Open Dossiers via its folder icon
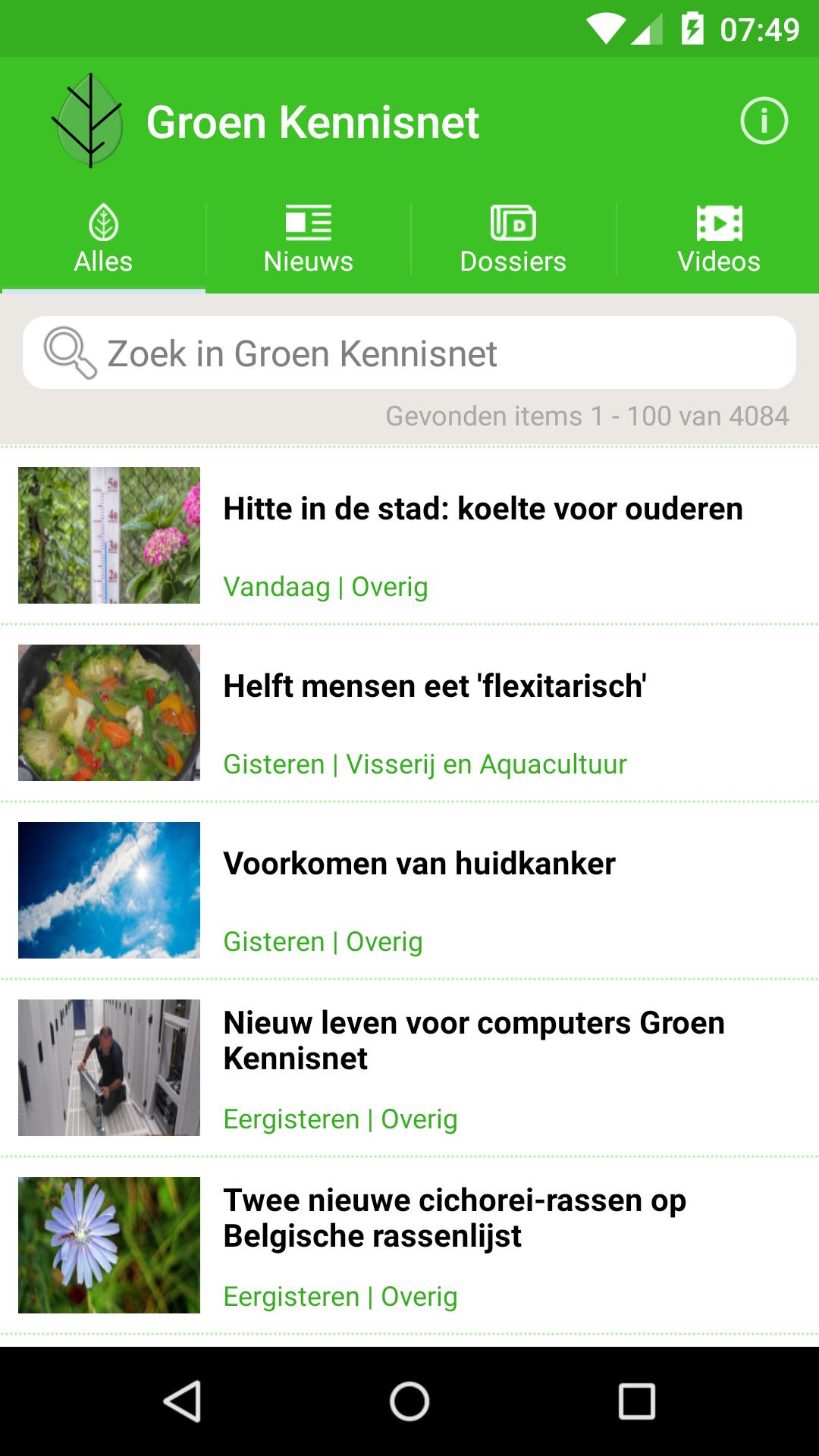Screen dimensions: 819x1456 pyautogui.click(x=512, y=222)
